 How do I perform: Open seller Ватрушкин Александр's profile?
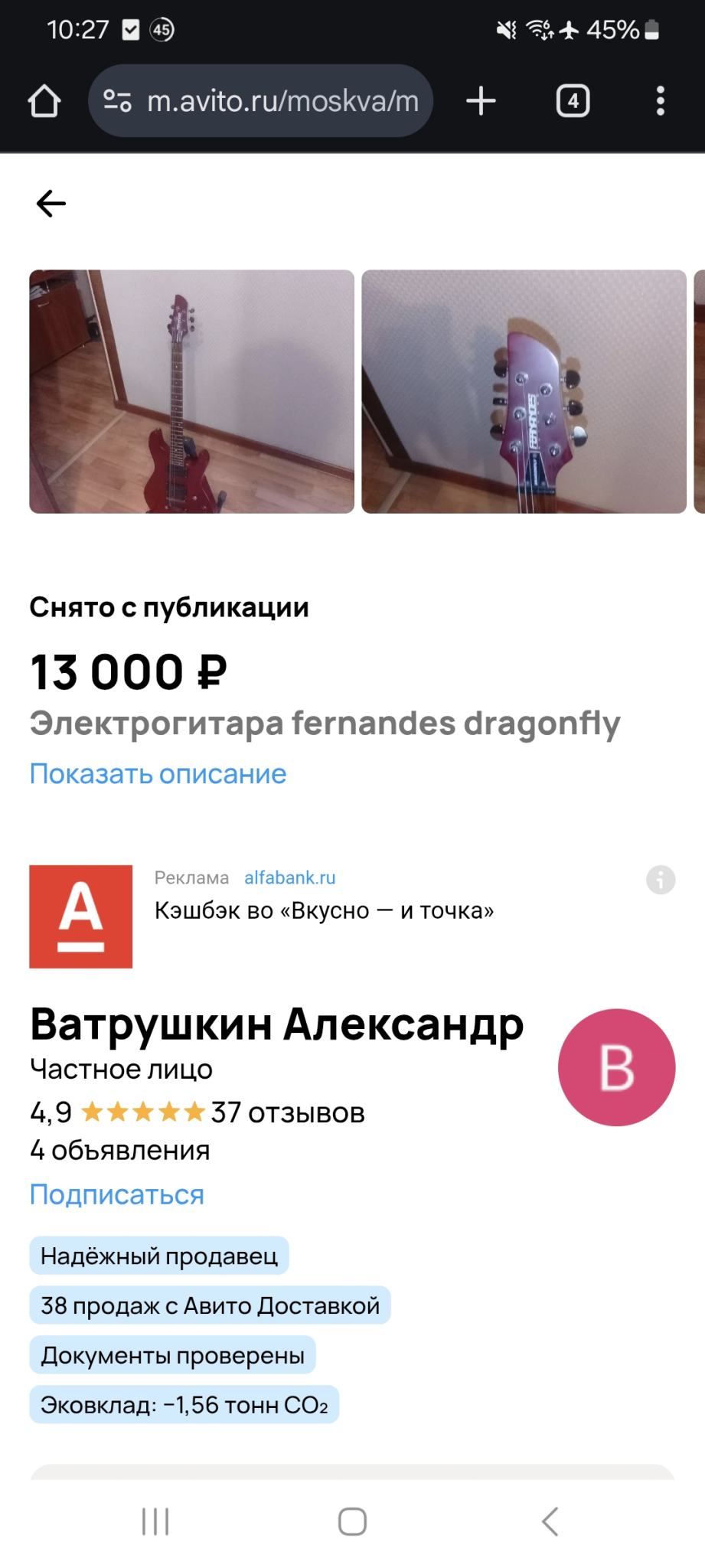[276, 1024]
